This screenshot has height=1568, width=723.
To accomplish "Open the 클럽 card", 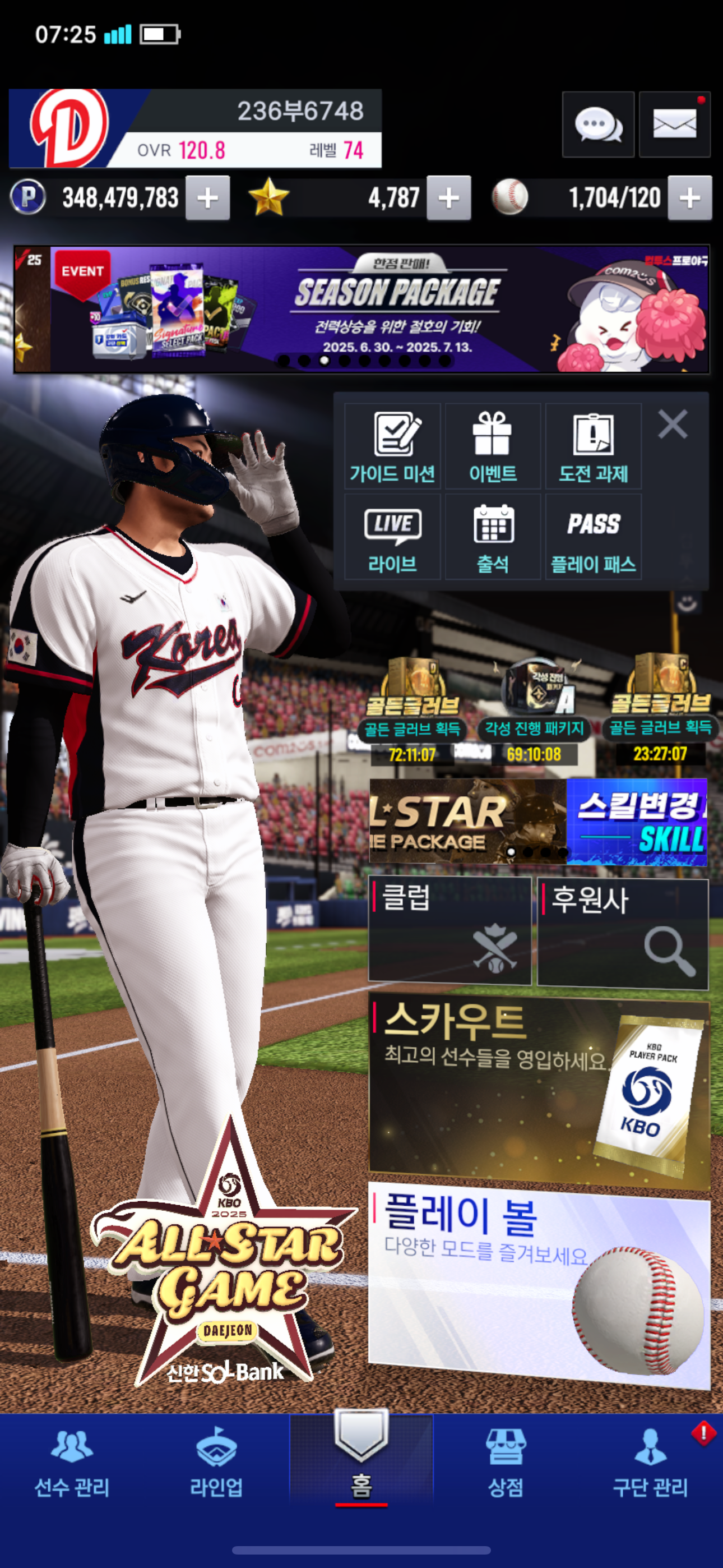I will [x=449, y=931].
